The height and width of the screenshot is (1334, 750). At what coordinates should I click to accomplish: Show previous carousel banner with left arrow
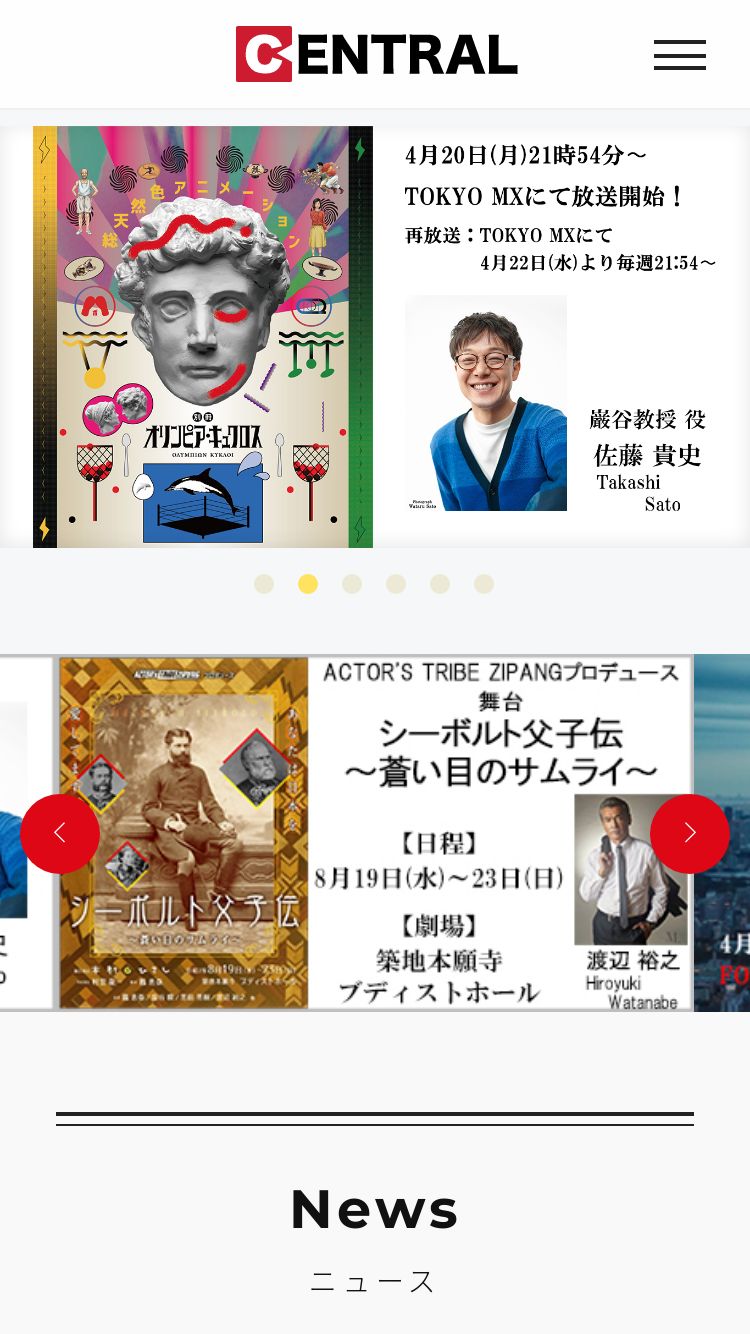[x=60, y=833]
